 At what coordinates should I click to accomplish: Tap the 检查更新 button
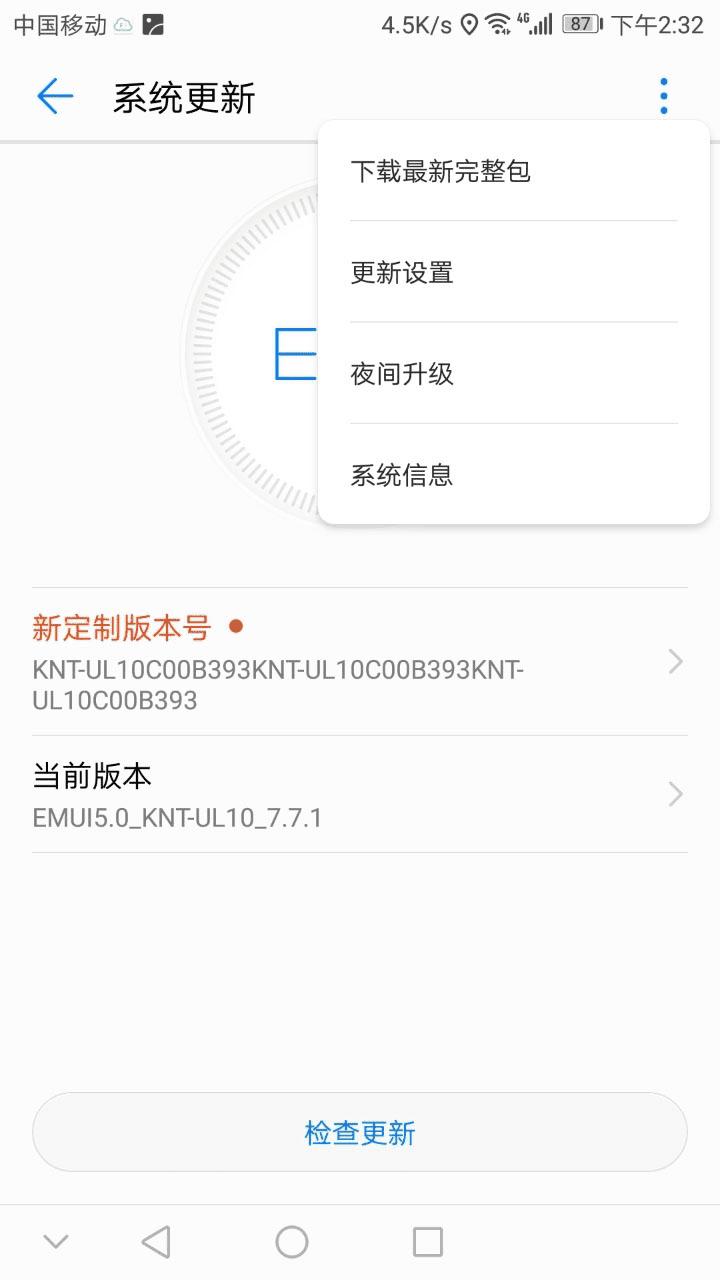[360, 1133]
